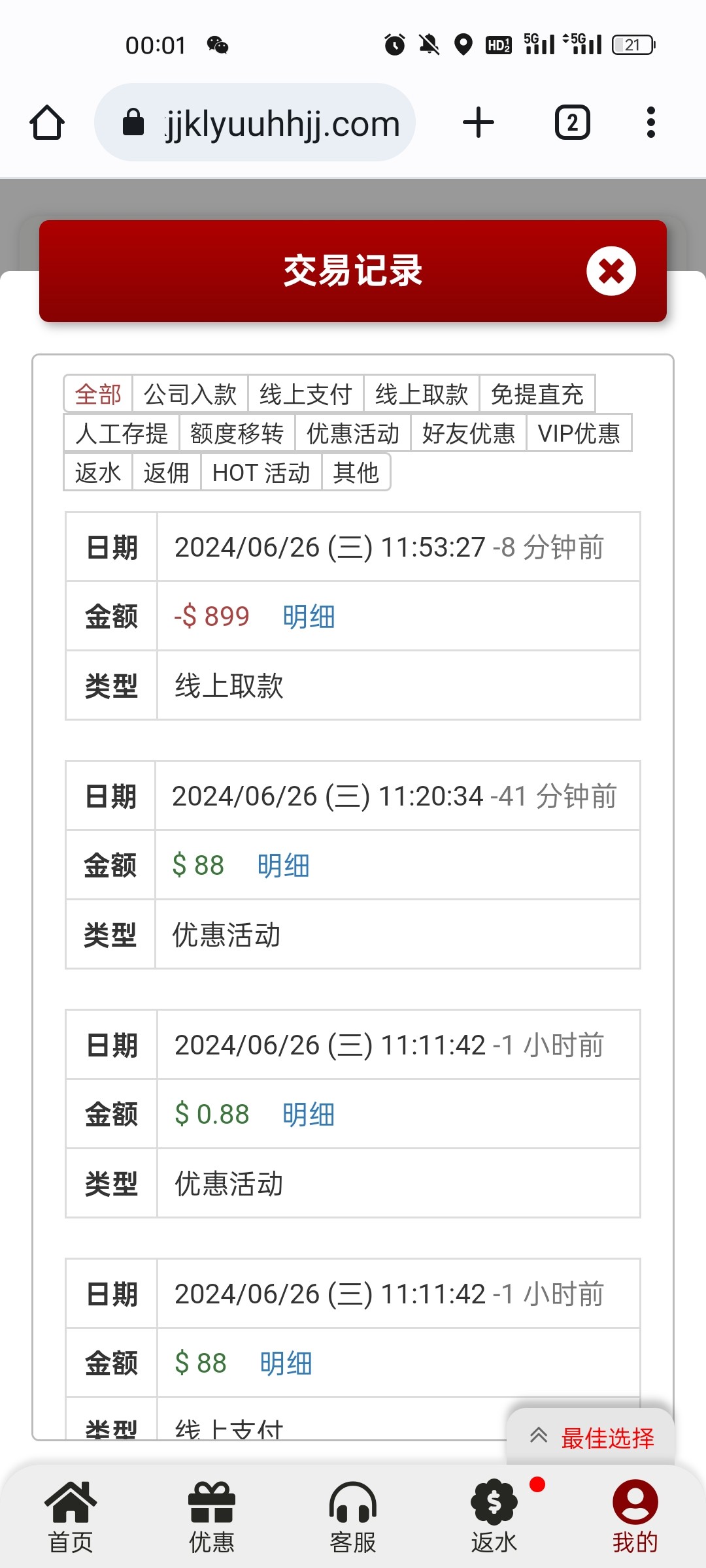706x1568 pixels.
Task: Open the 优惠 gift tab
Action: click(x=211, y=1517)
